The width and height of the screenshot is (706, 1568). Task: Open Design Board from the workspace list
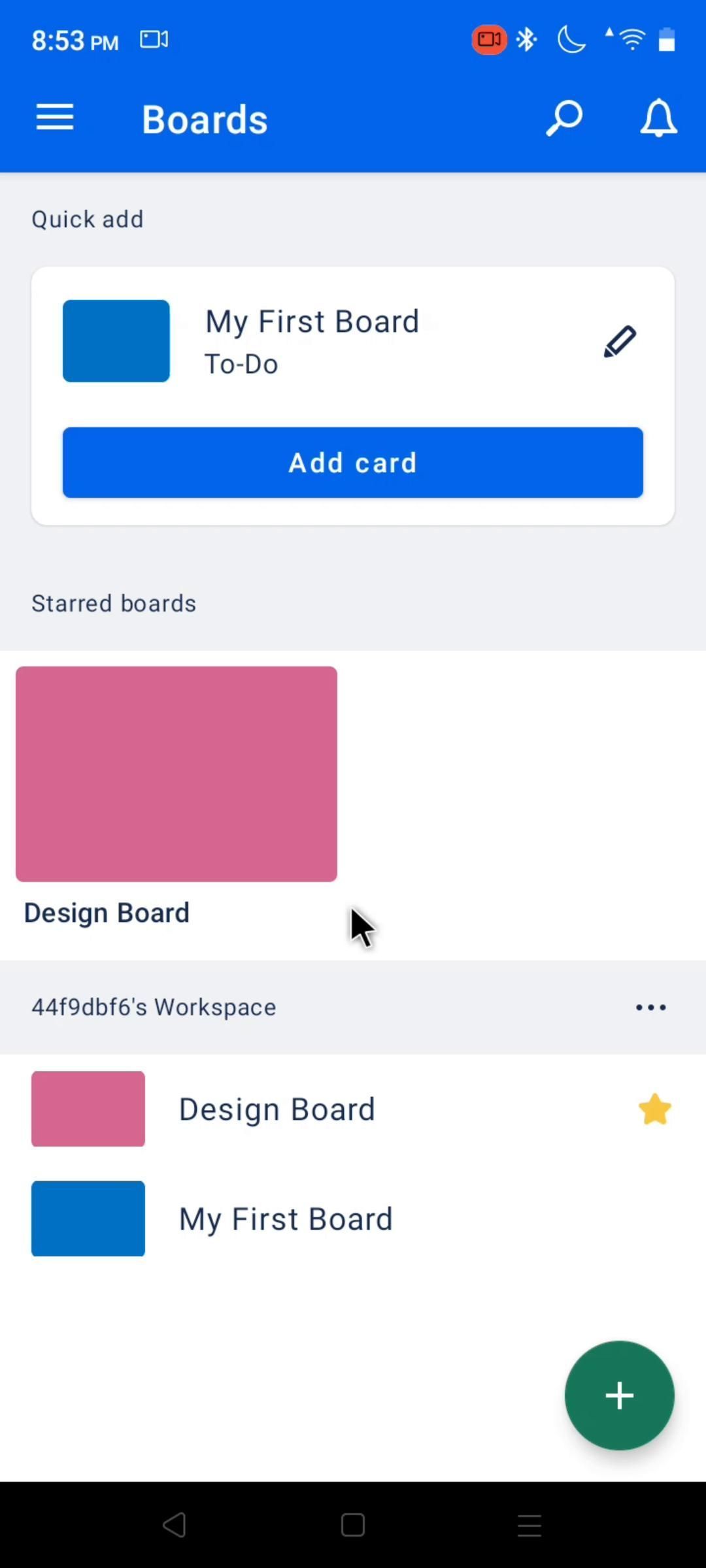pos(277,1109)
